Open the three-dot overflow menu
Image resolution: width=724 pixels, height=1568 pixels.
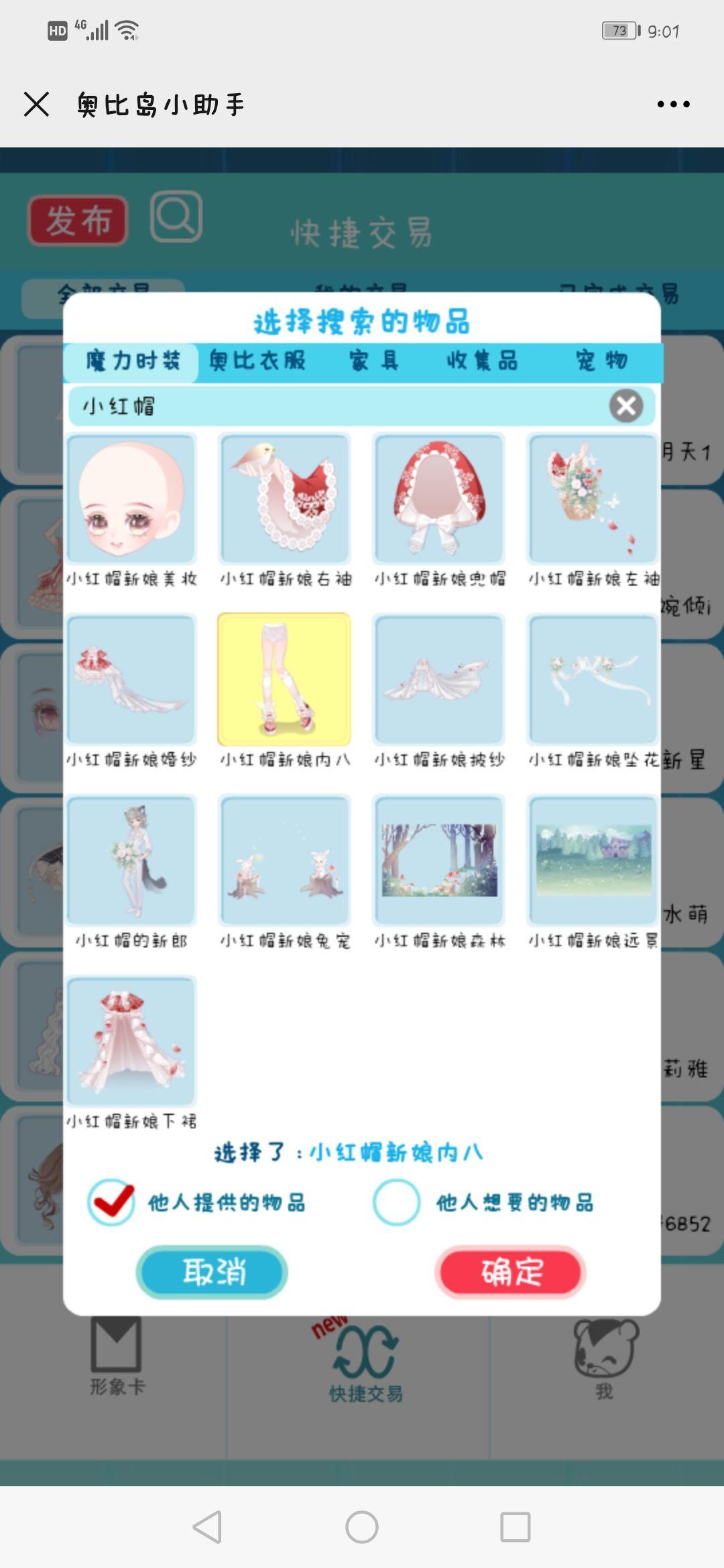673,105
